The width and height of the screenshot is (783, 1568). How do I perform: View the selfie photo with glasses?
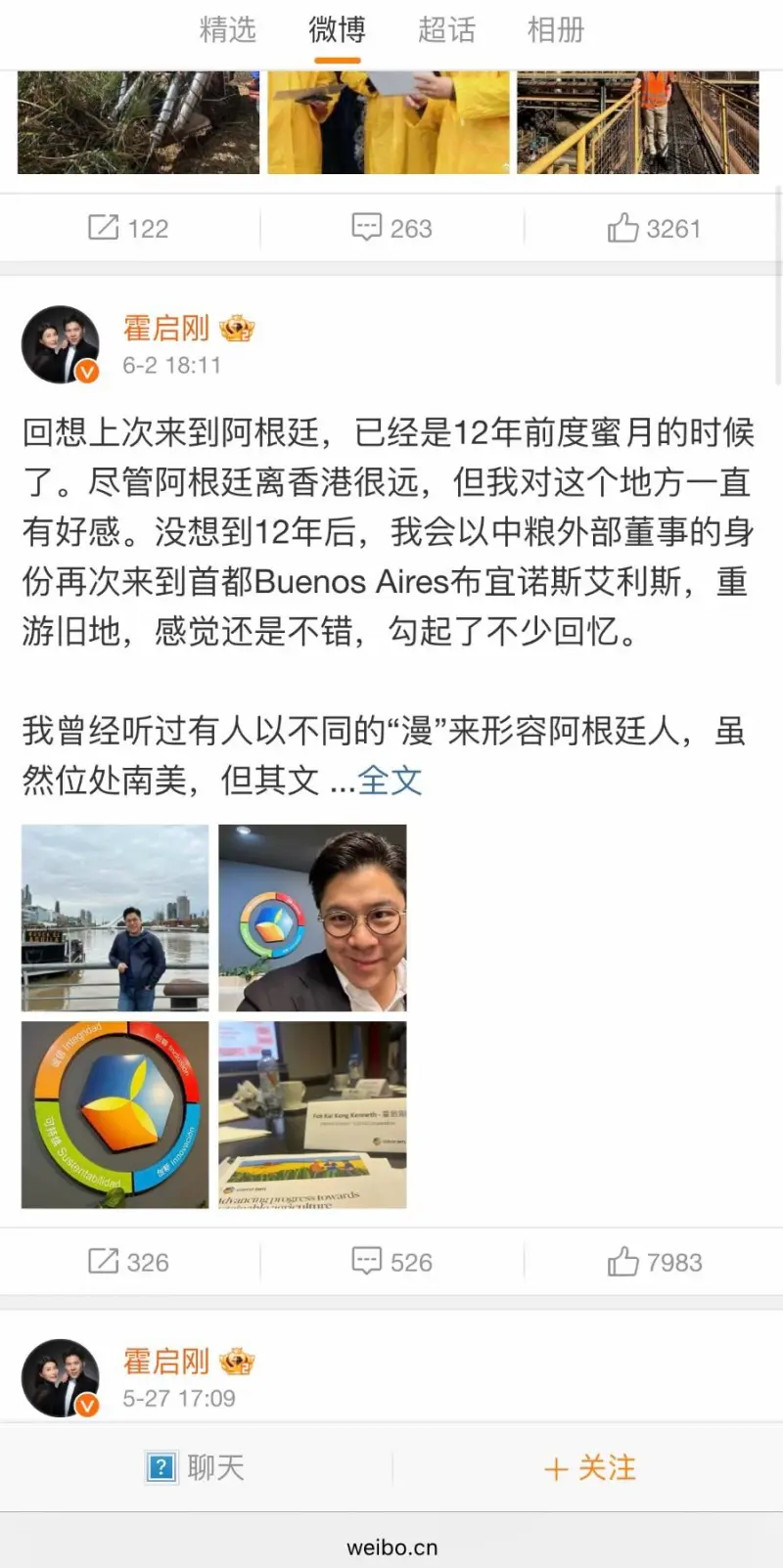point(312,918)
